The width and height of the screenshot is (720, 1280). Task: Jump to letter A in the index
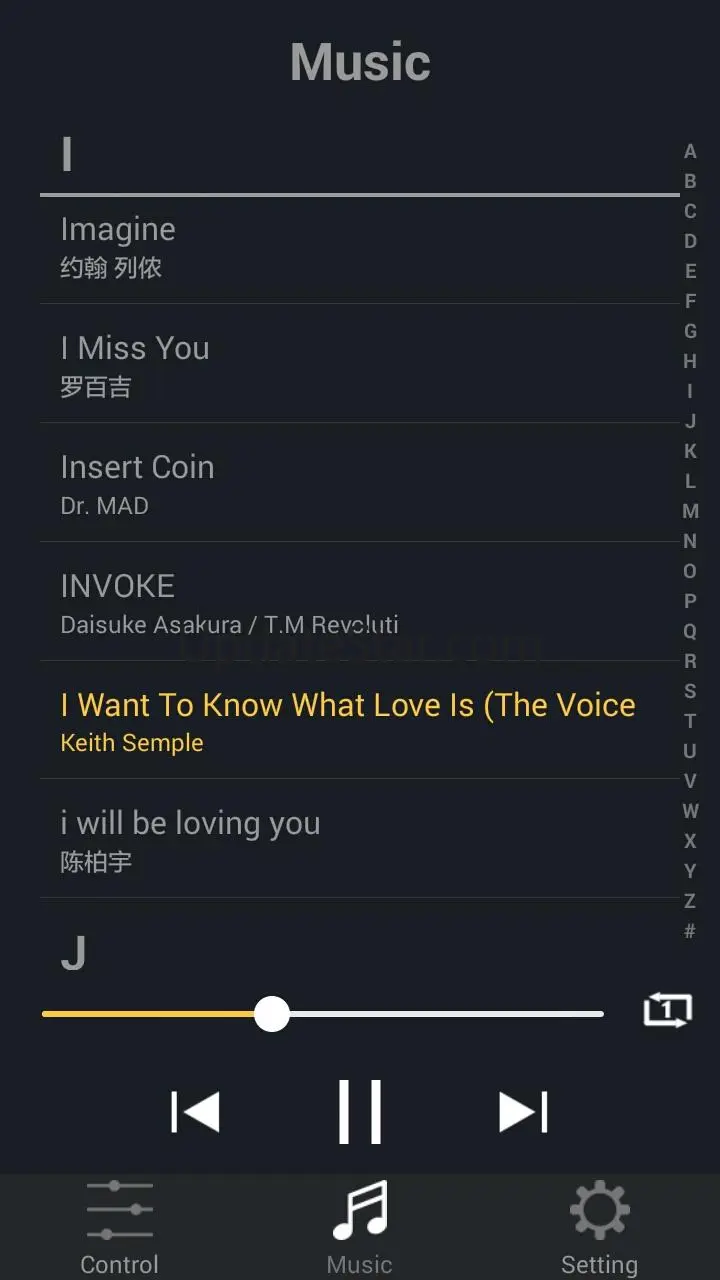[690, 152]
